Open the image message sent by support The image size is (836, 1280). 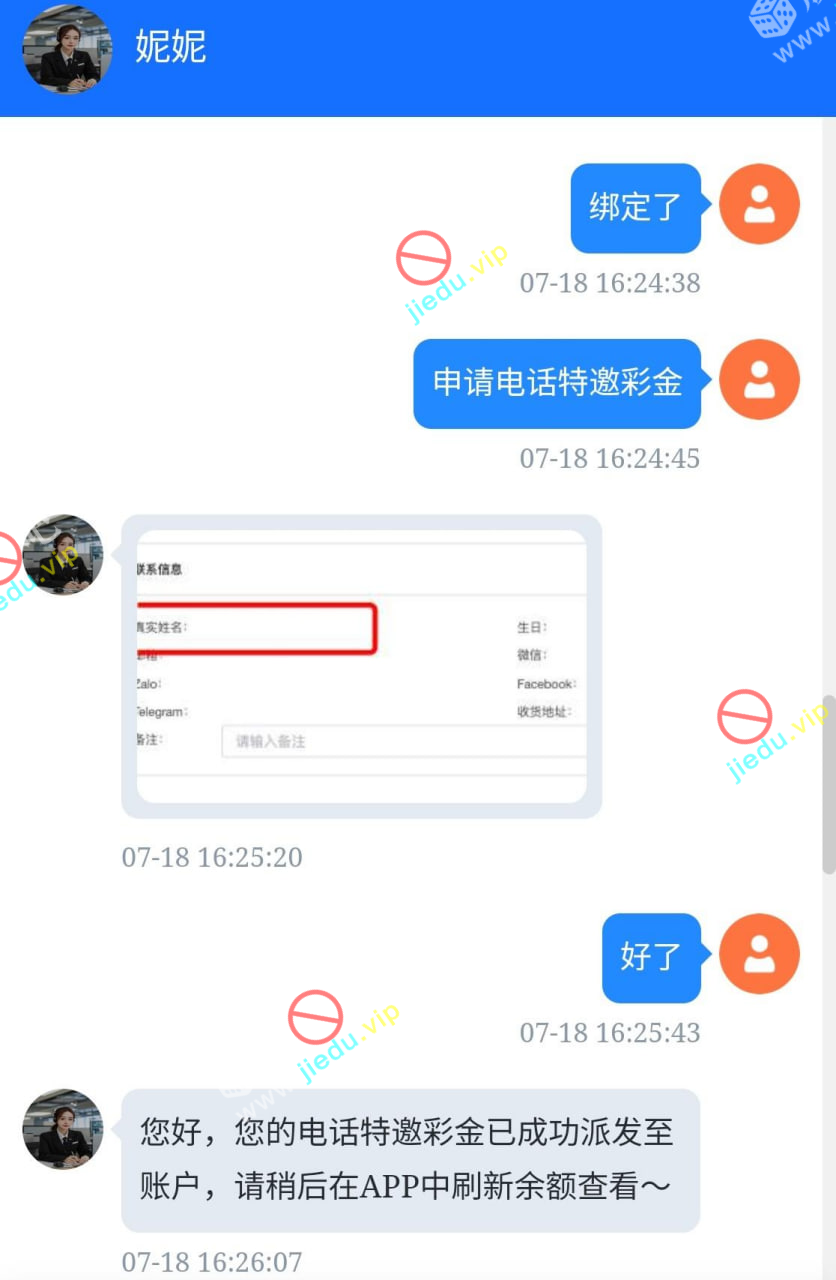pyautogui.click(x=361, y=666)
